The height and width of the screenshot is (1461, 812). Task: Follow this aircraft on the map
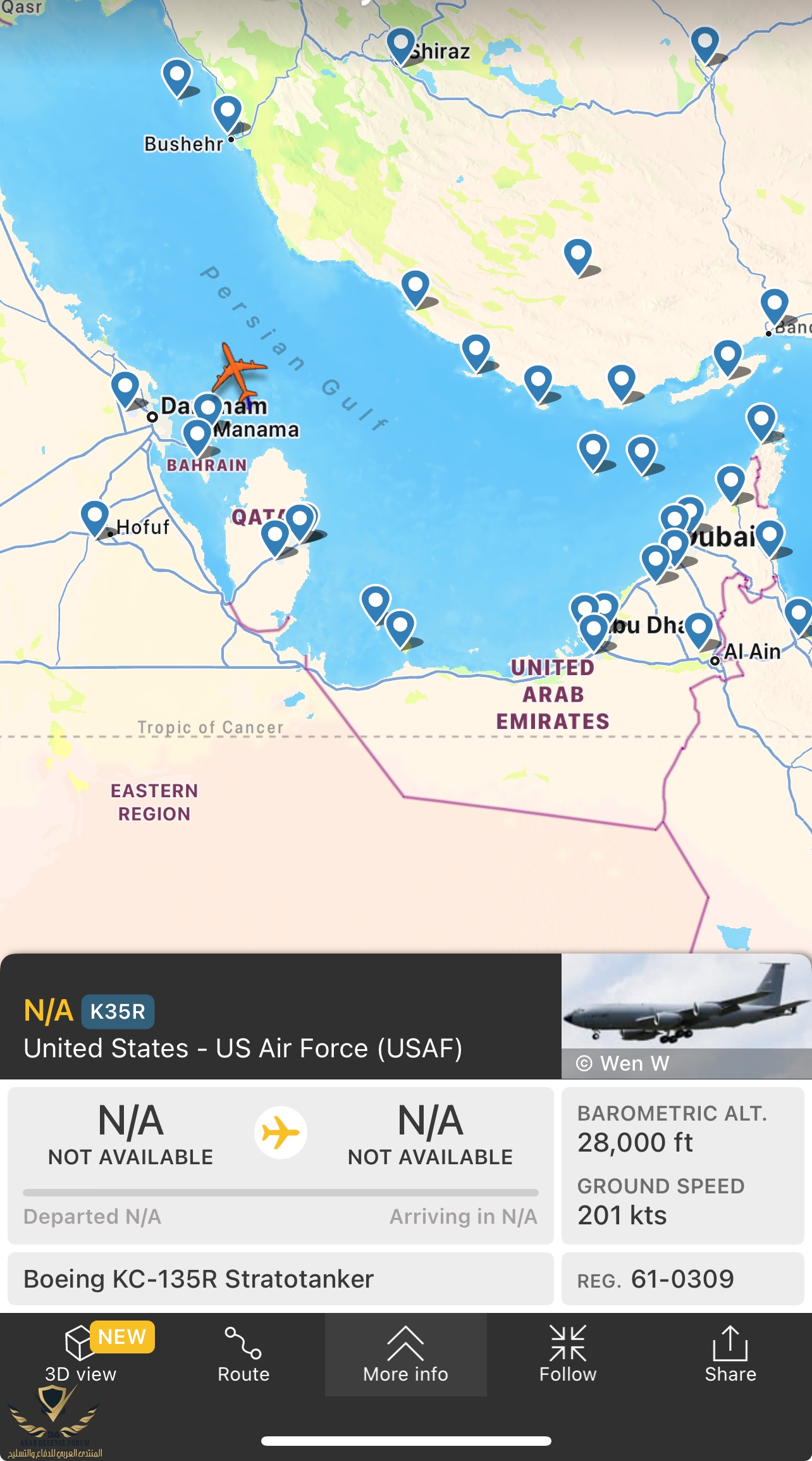(568, 1354)
